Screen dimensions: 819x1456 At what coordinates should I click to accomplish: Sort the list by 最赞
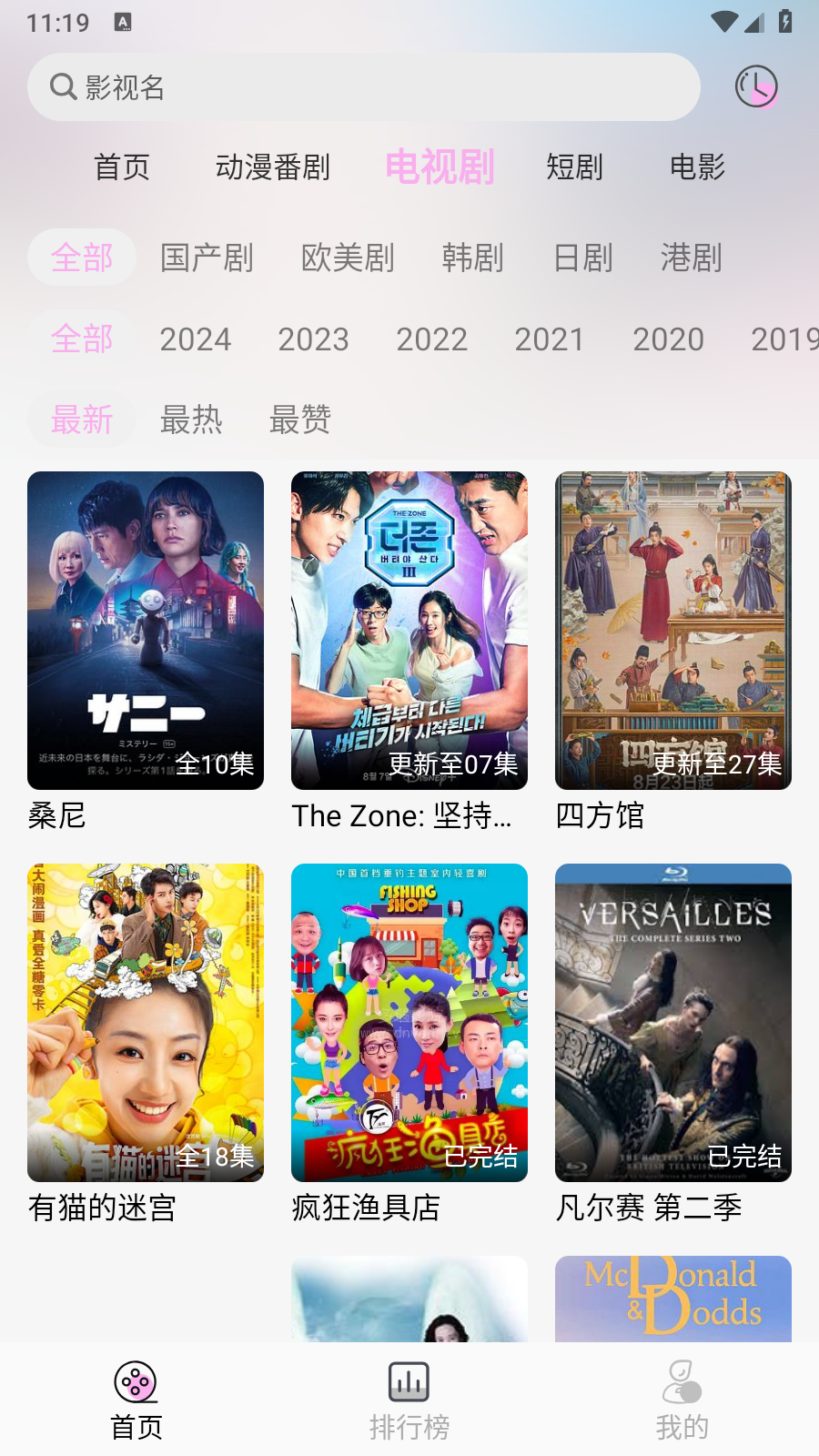tap(299, 420)
